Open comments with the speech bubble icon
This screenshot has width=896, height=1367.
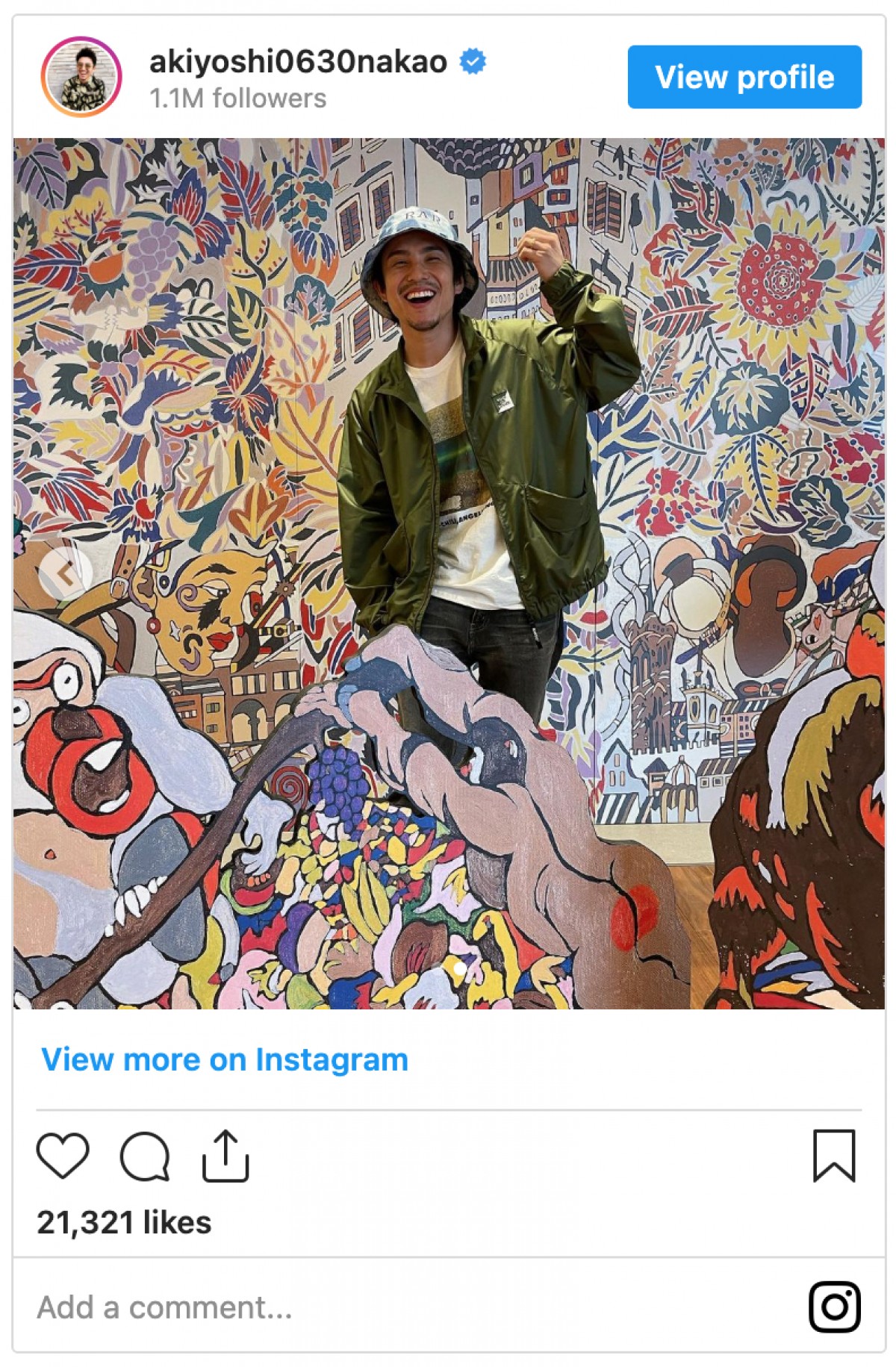click(x=145, y=1156)
